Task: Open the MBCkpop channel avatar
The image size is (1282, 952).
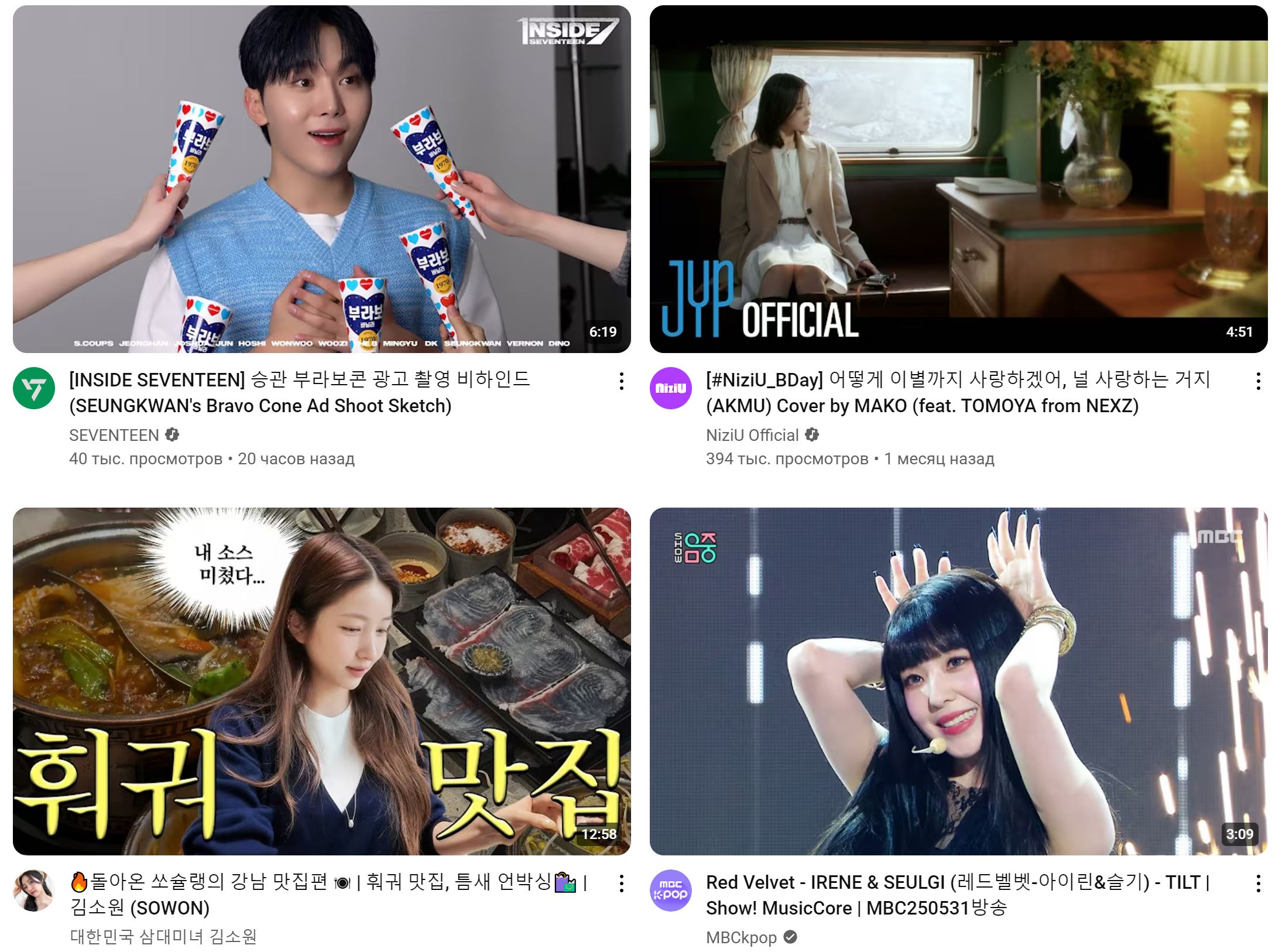Action: pos(671,891)
